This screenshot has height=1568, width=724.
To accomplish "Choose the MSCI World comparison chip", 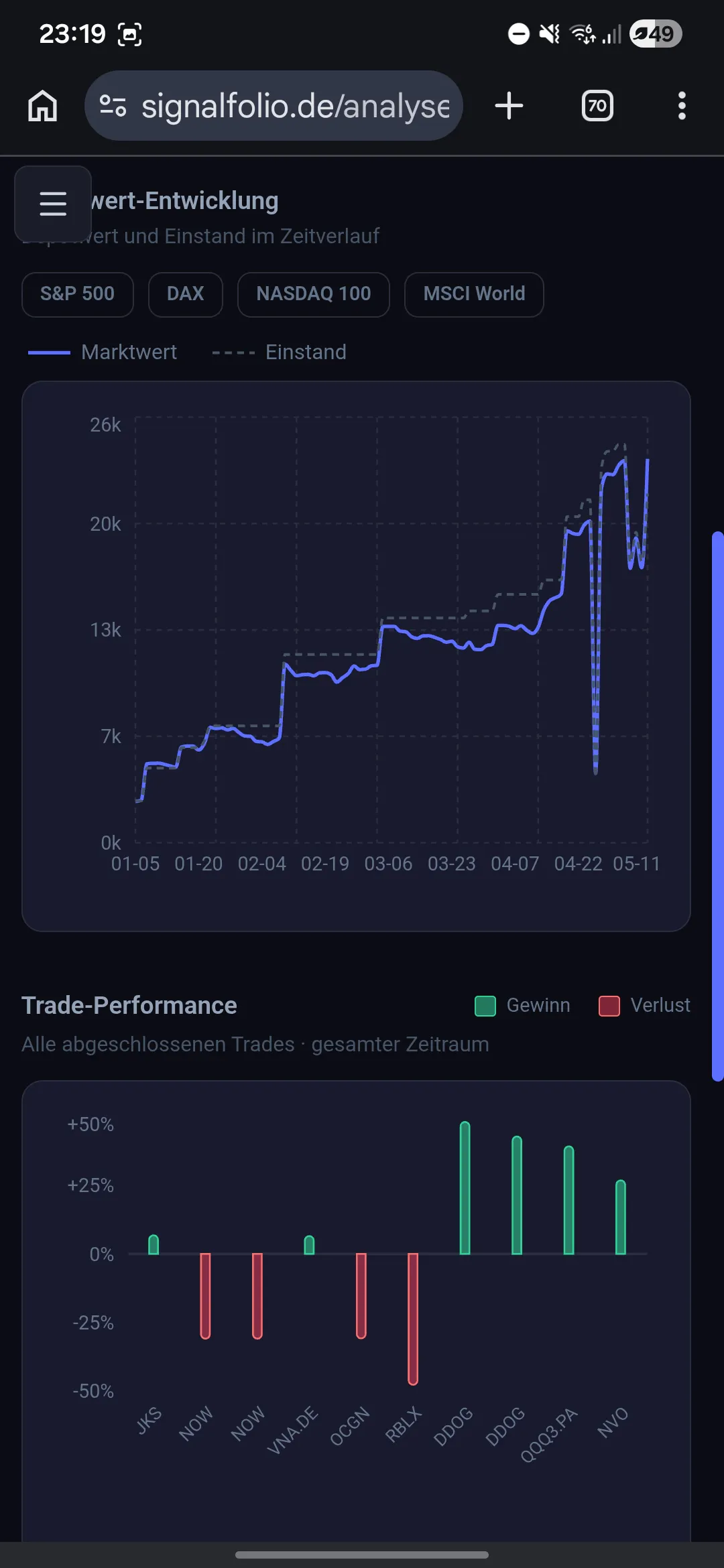I will (x=474, y=294).
